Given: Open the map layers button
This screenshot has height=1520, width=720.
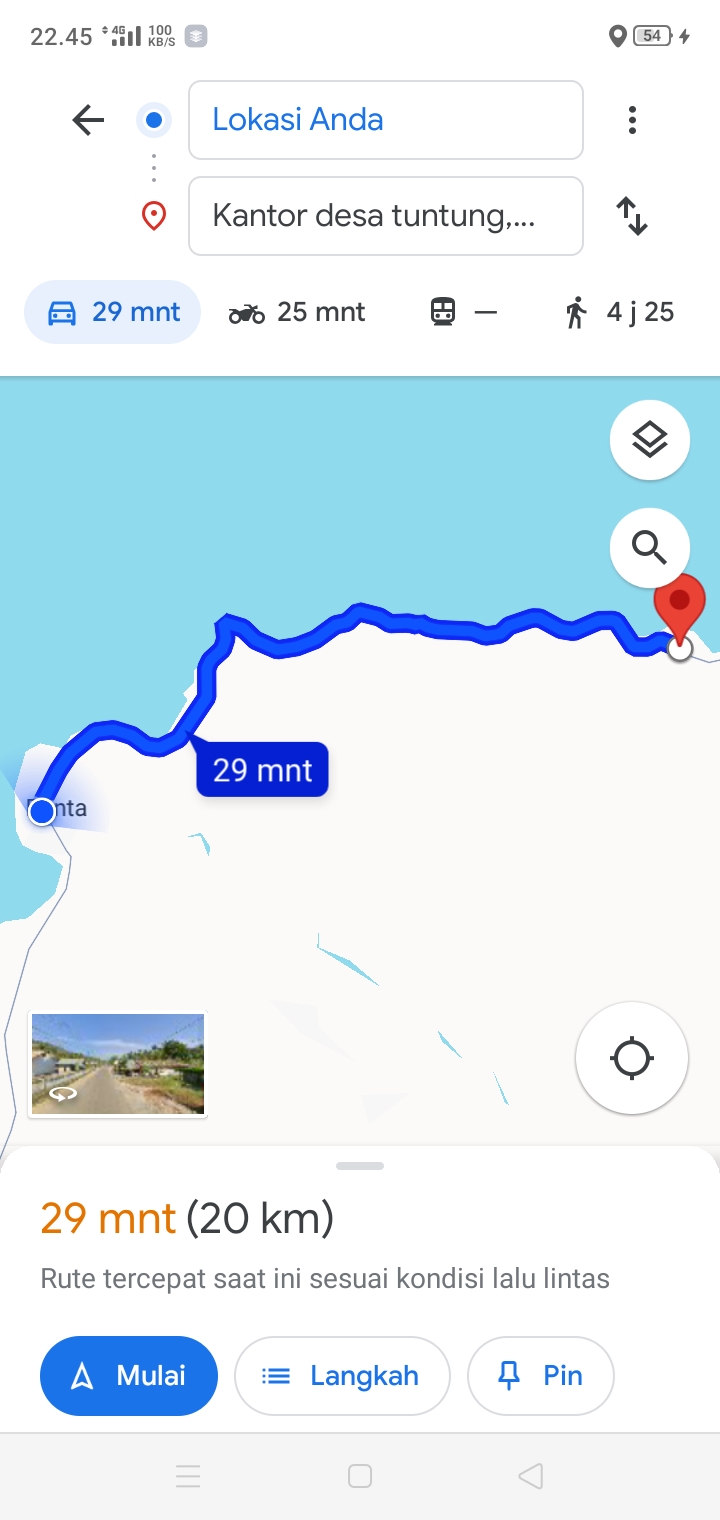Looking at the screenshot, I should [650, 440].
